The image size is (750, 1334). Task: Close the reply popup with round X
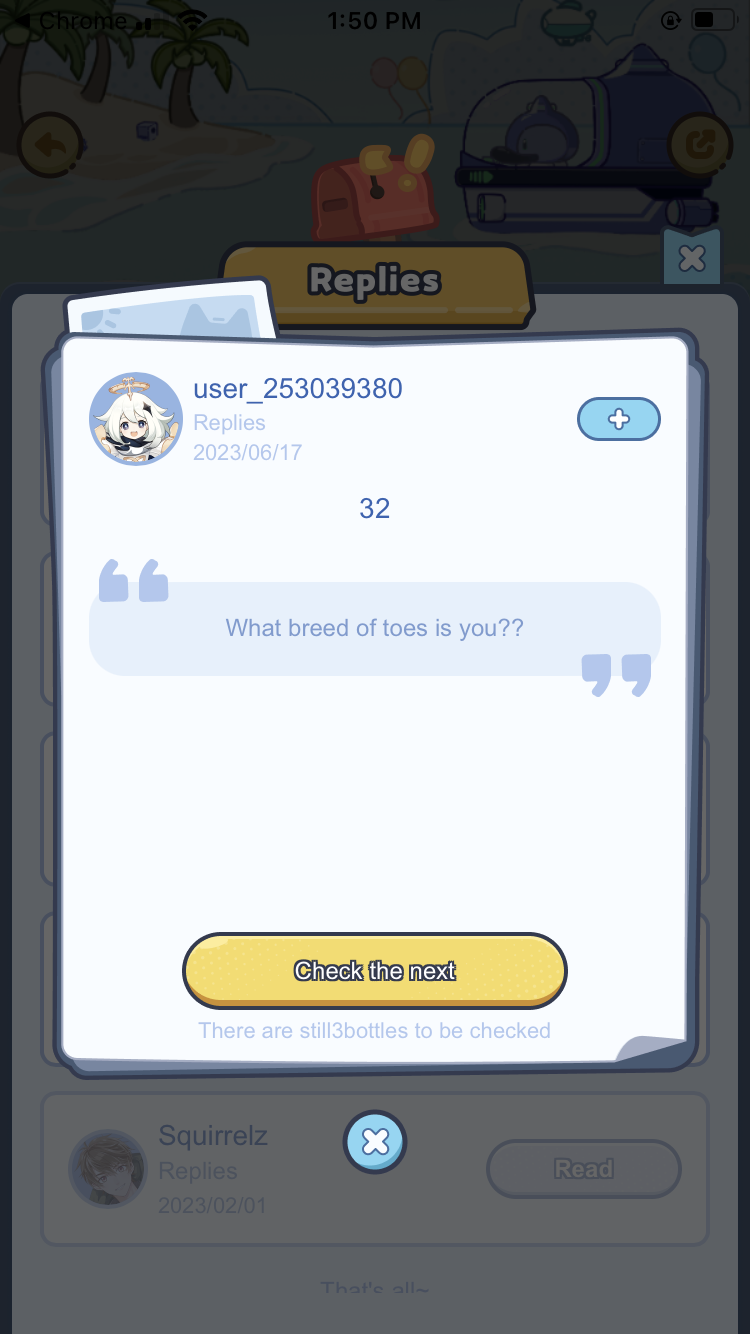[375, 1141]
